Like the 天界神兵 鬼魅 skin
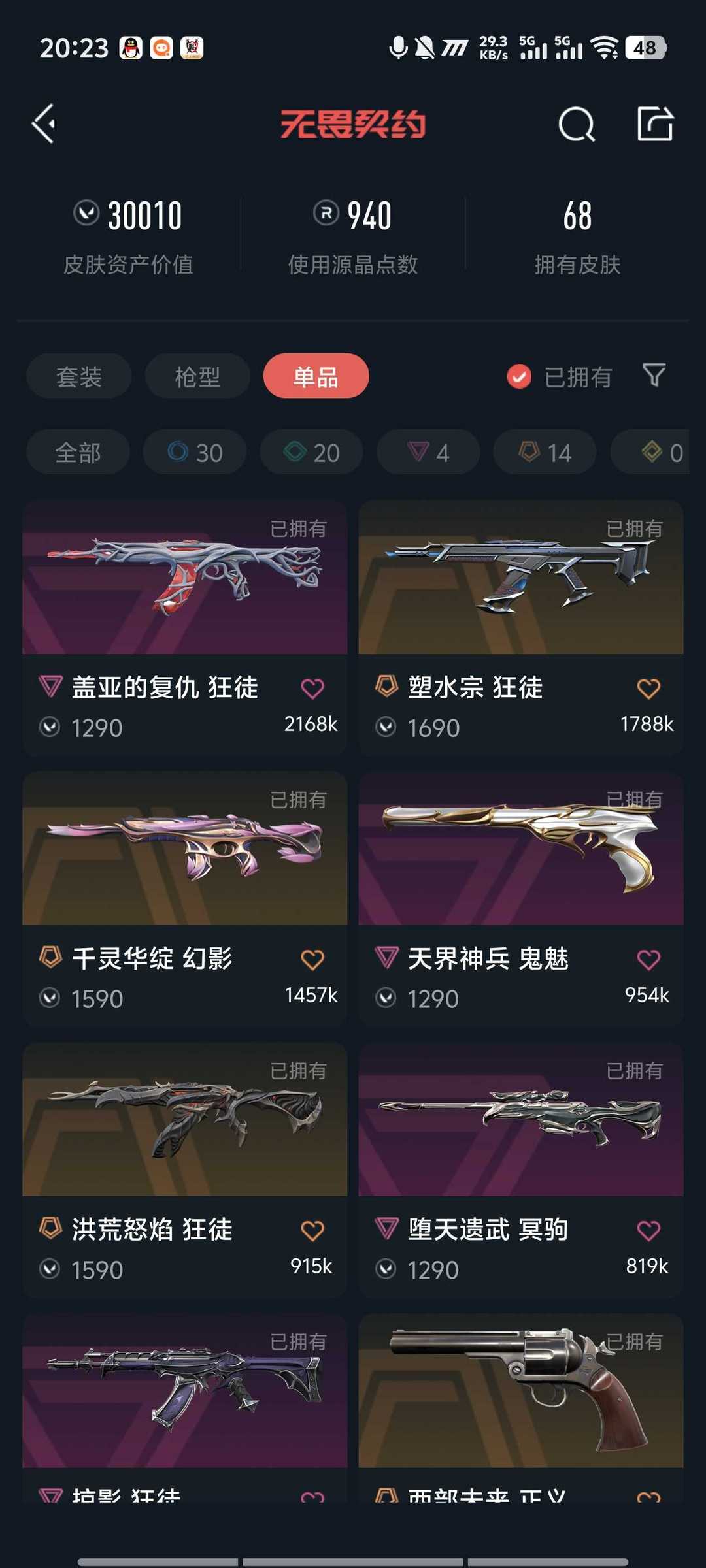706x1568 pixels. (648, 959)
